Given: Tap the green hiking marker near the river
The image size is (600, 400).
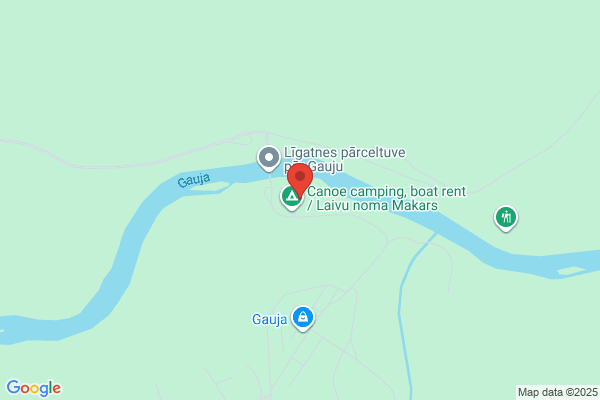Looking at the screenshot, I should click(507, 216).
